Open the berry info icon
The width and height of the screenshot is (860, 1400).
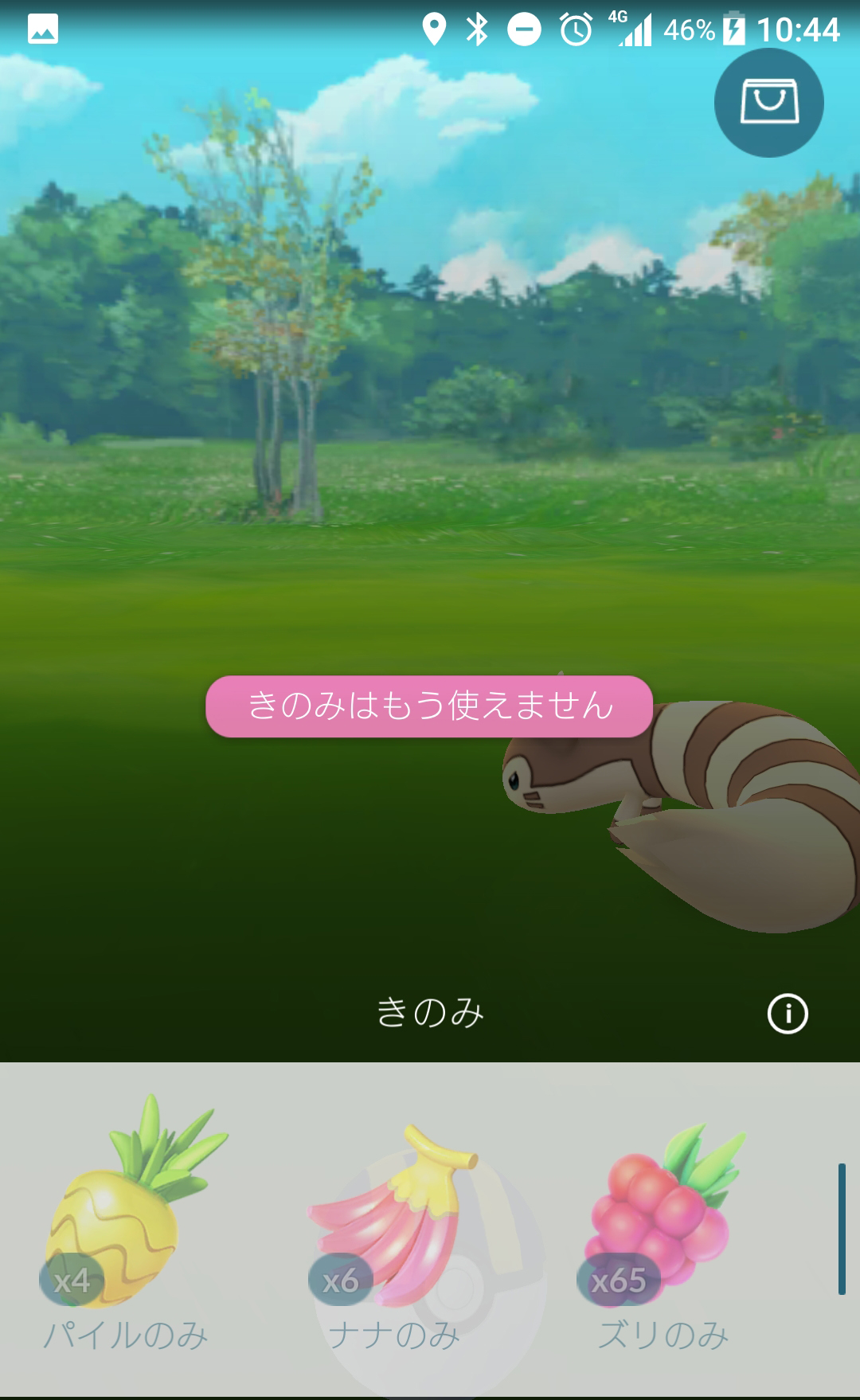[787, 1014]
